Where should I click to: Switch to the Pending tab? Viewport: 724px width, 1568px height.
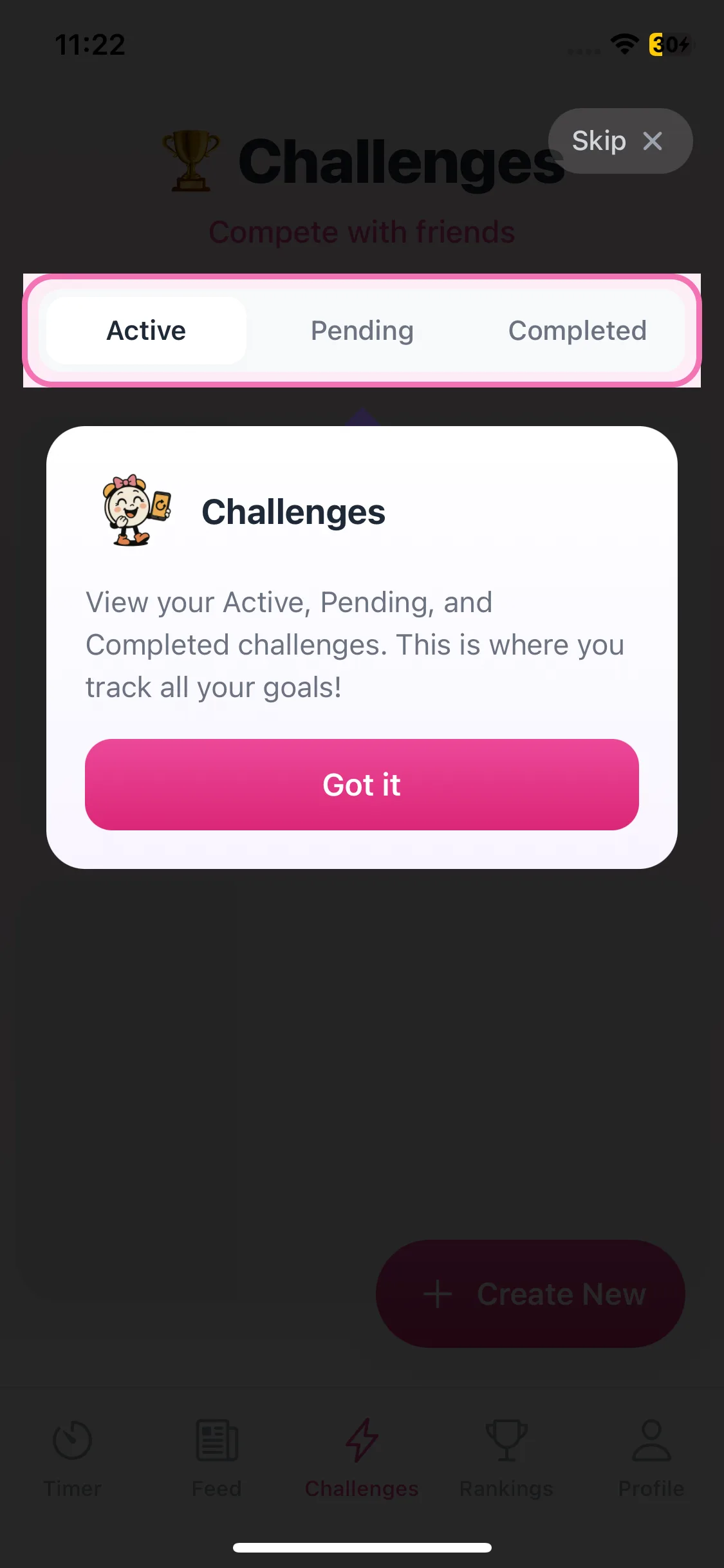tap(362, 331)
